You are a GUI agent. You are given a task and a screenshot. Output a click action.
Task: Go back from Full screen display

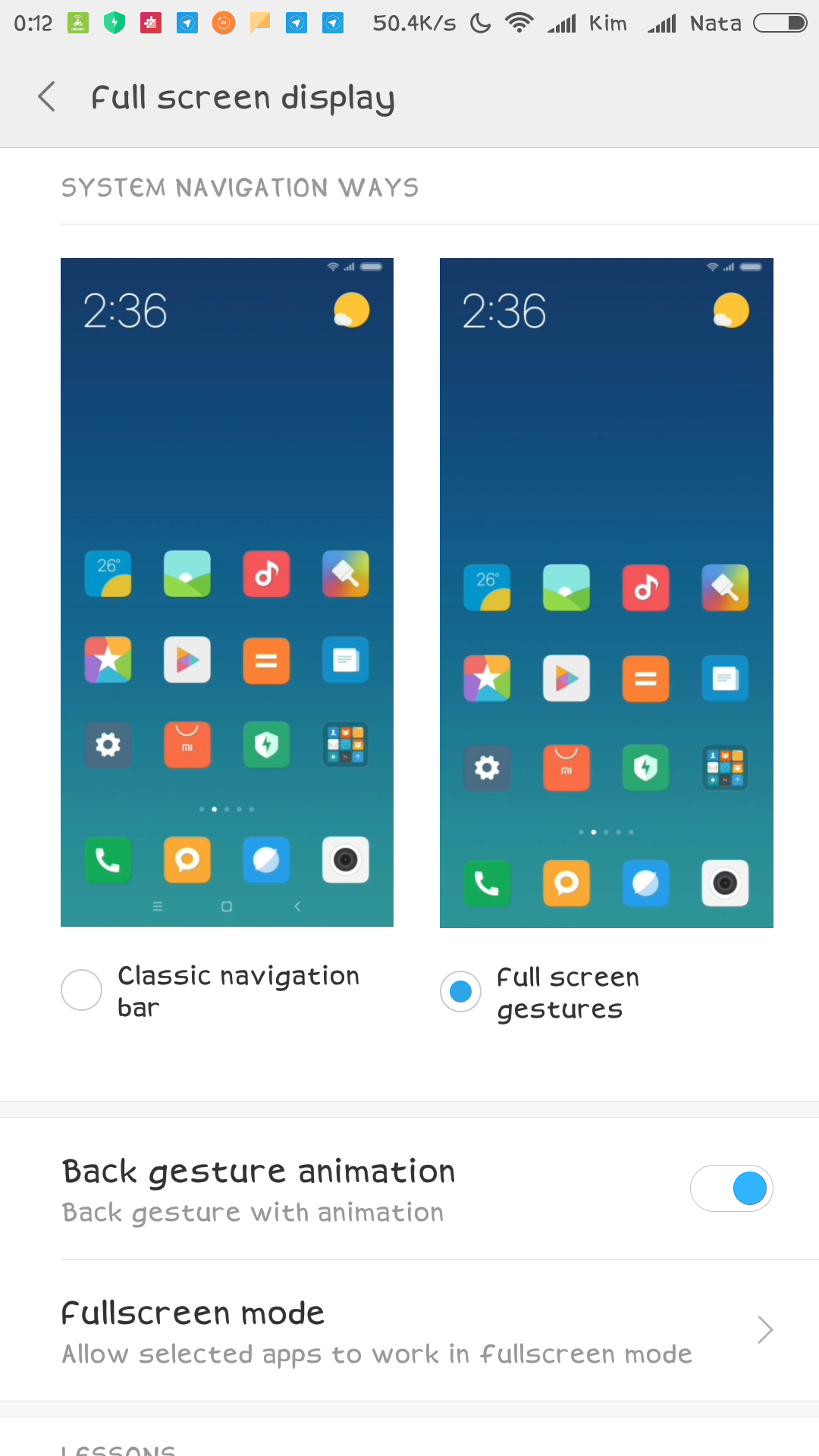click(47, 97)
